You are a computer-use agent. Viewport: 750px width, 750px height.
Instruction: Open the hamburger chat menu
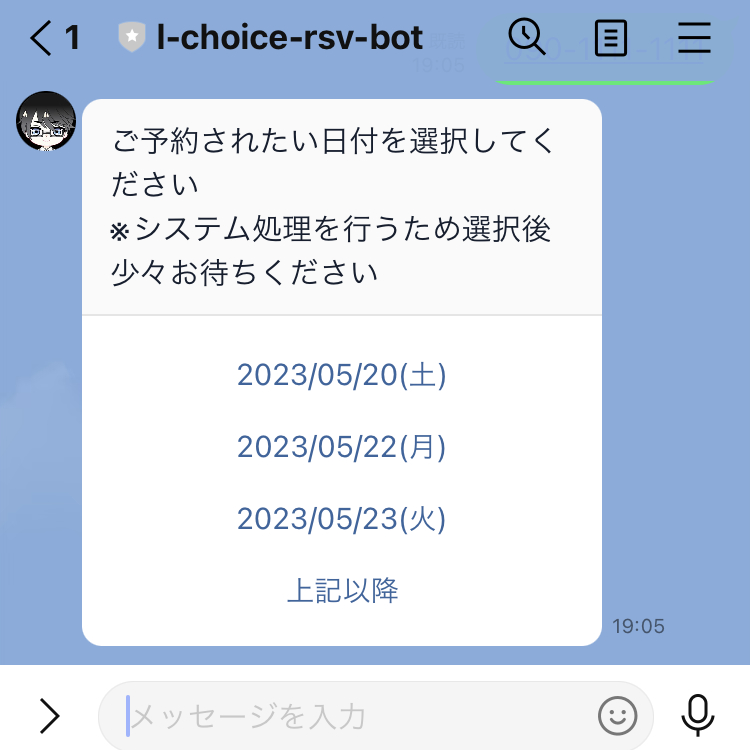click(x=694, y=38)
